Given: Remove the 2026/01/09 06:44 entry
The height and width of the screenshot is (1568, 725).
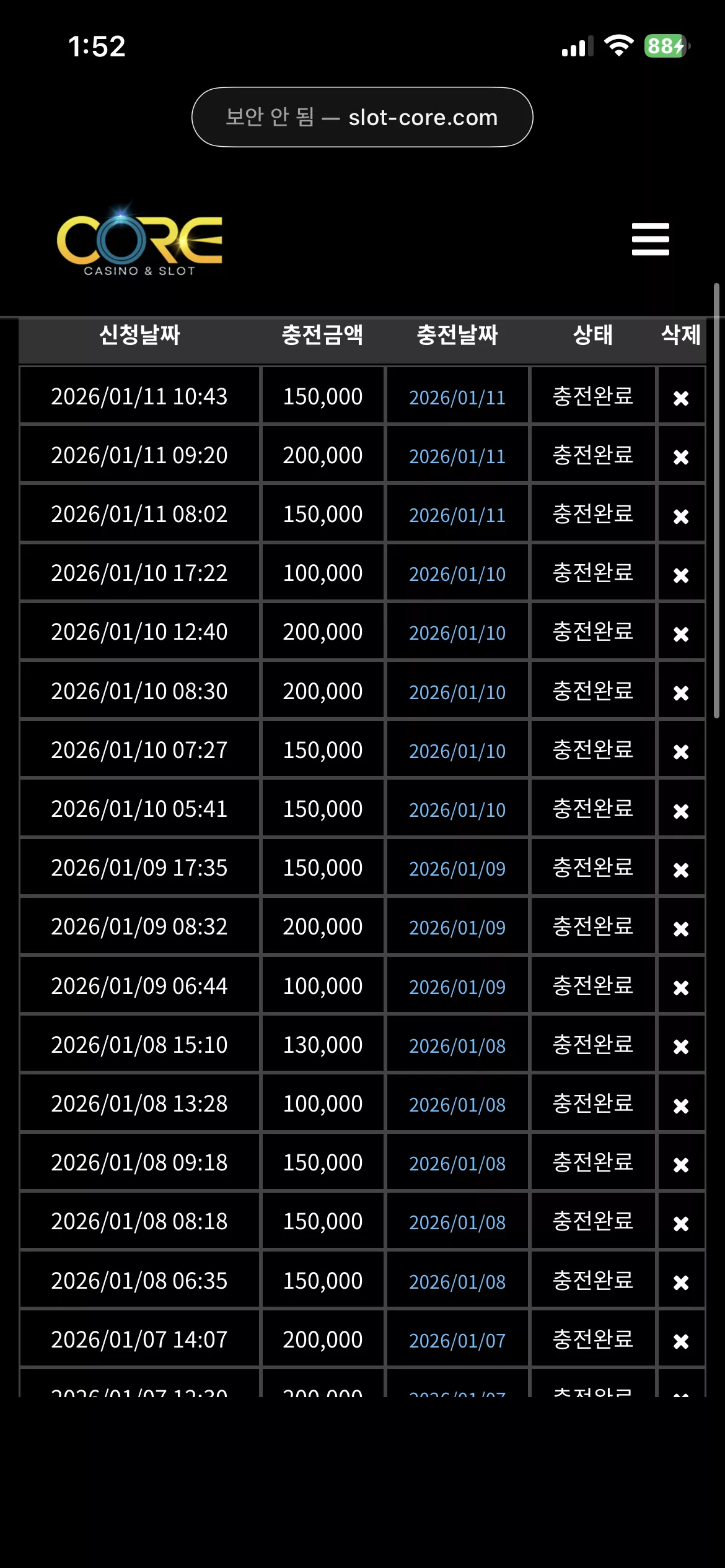Looking at the screenshot, I should coord(681,988).
